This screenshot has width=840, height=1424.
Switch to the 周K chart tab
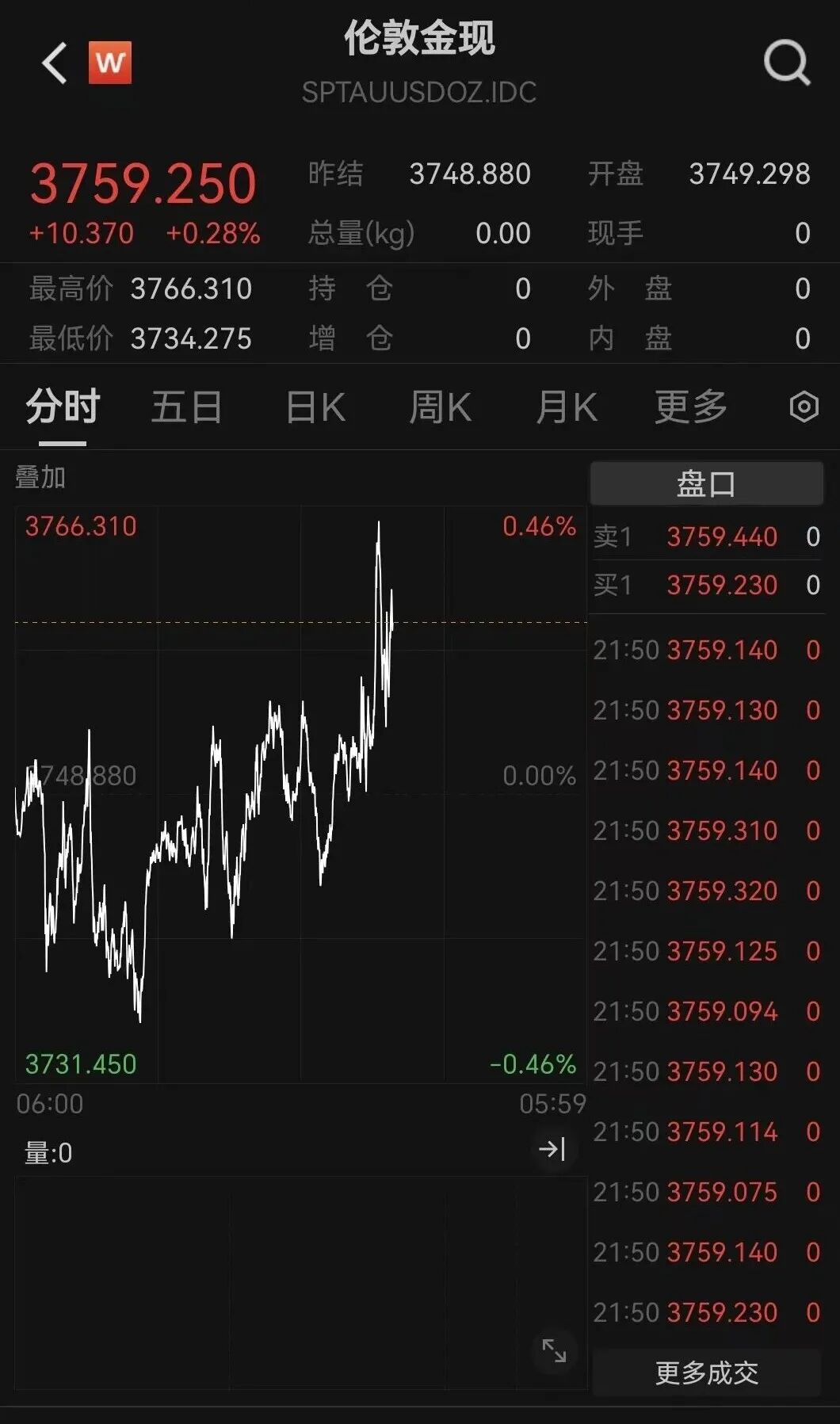[440, 407]
